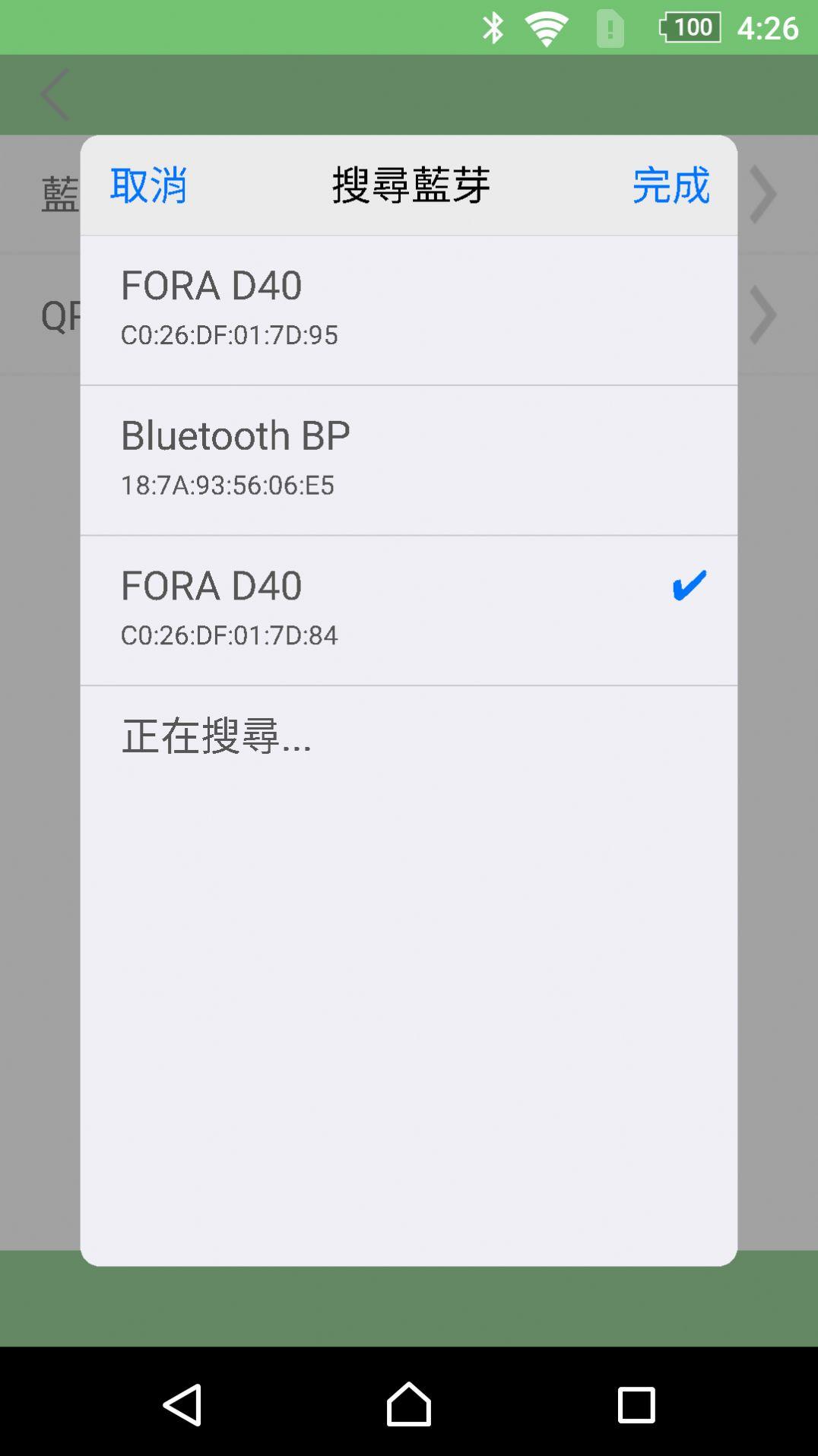Select FORA D40 ending in 7D:95

coord(409,310)
